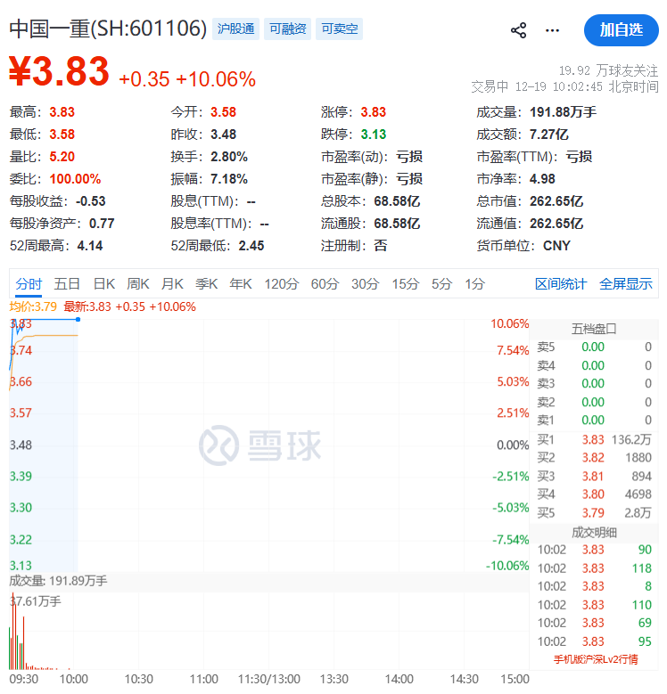
Task: Switch to the 120分 chart
Action: 281,284
